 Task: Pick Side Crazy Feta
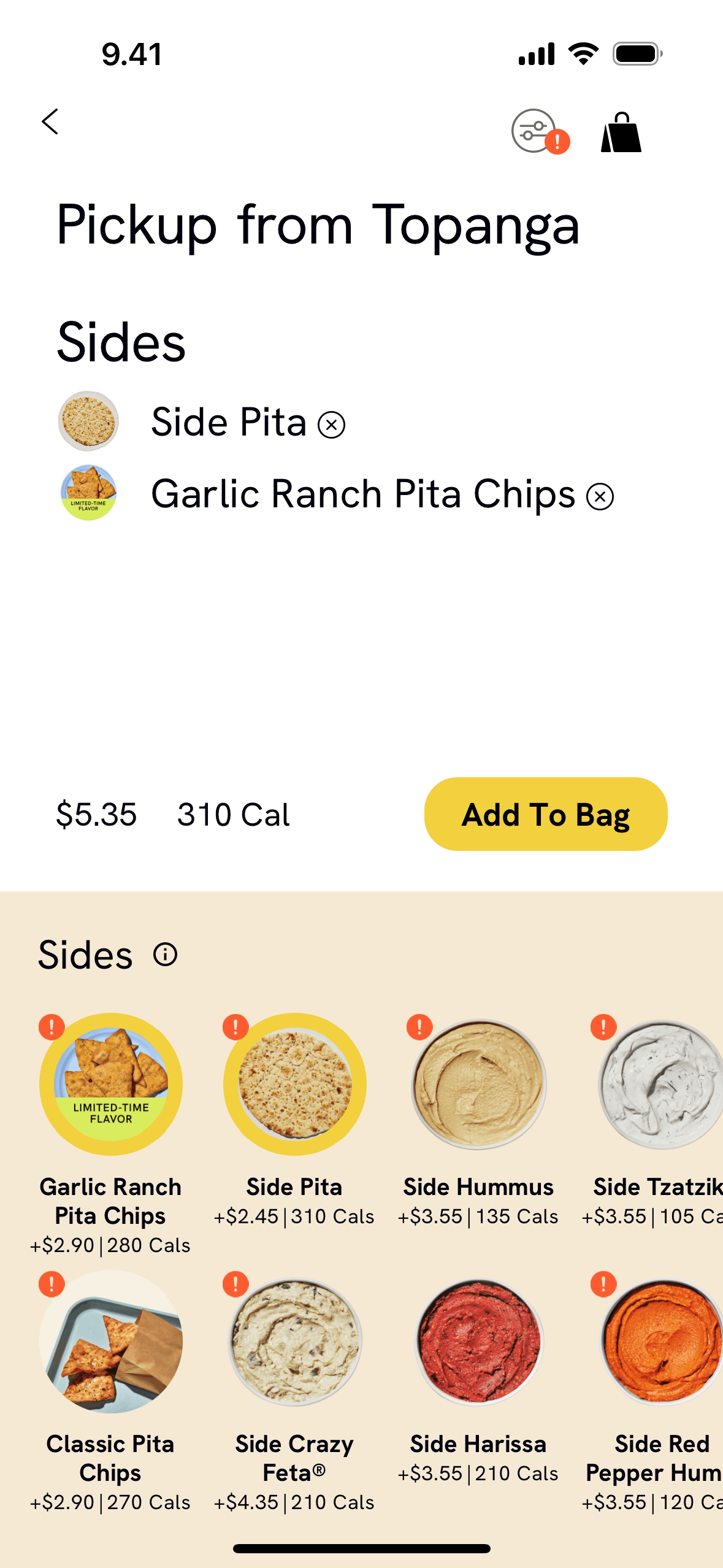(294, 1342)
